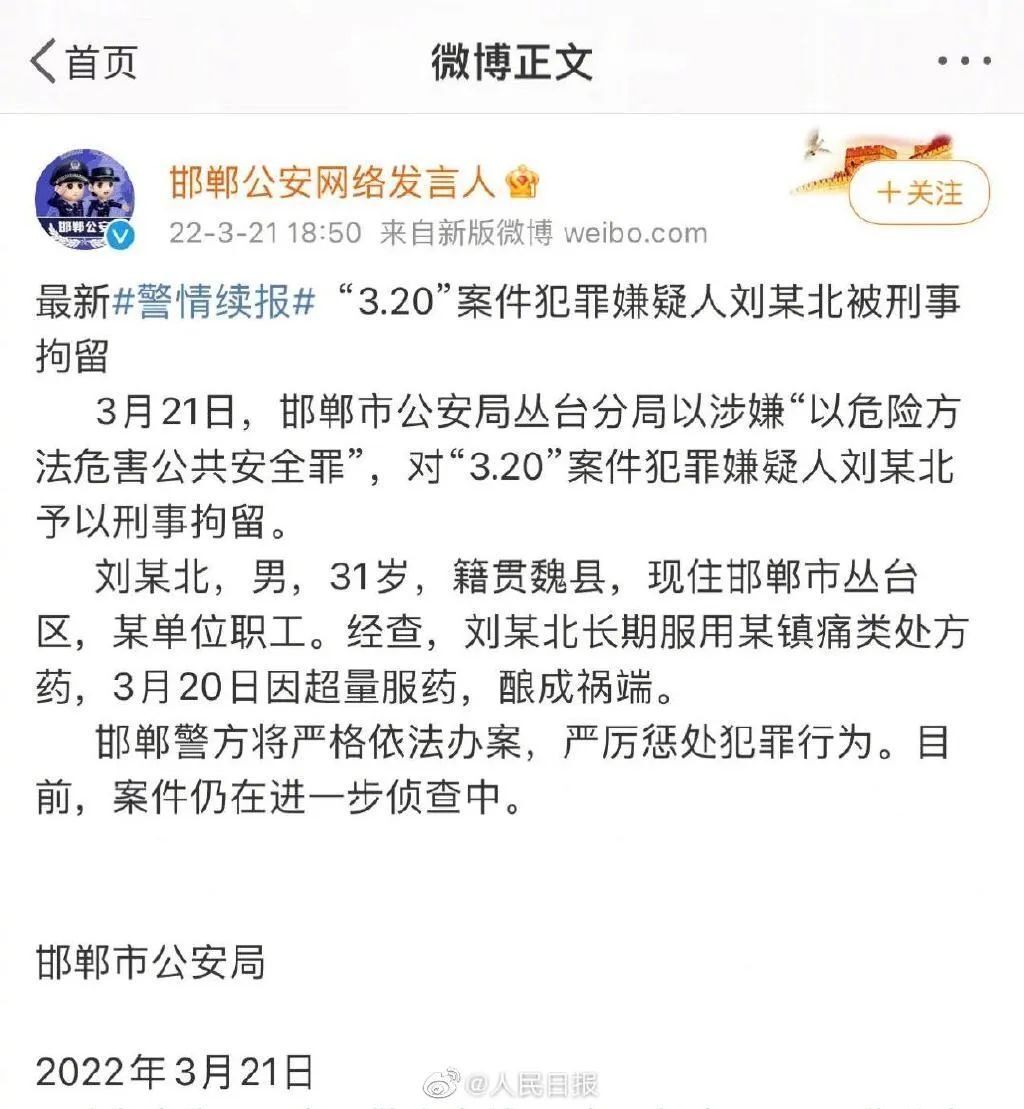Go back to 首页
Image resolution: width=1024 pixels, height=1109 pixels.
point(84,62)
